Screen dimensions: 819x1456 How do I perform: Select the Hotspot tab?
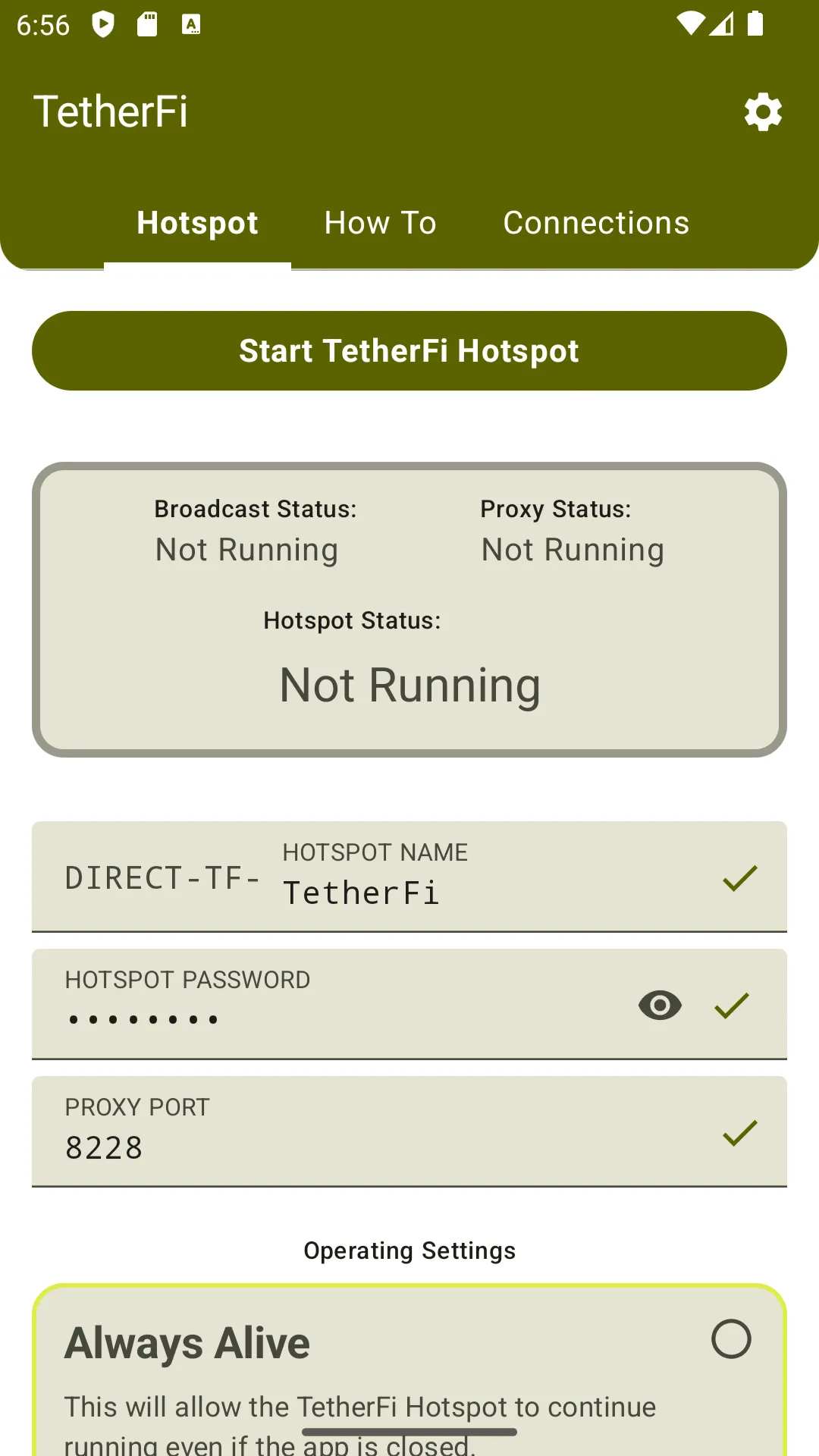coord(196,222)
